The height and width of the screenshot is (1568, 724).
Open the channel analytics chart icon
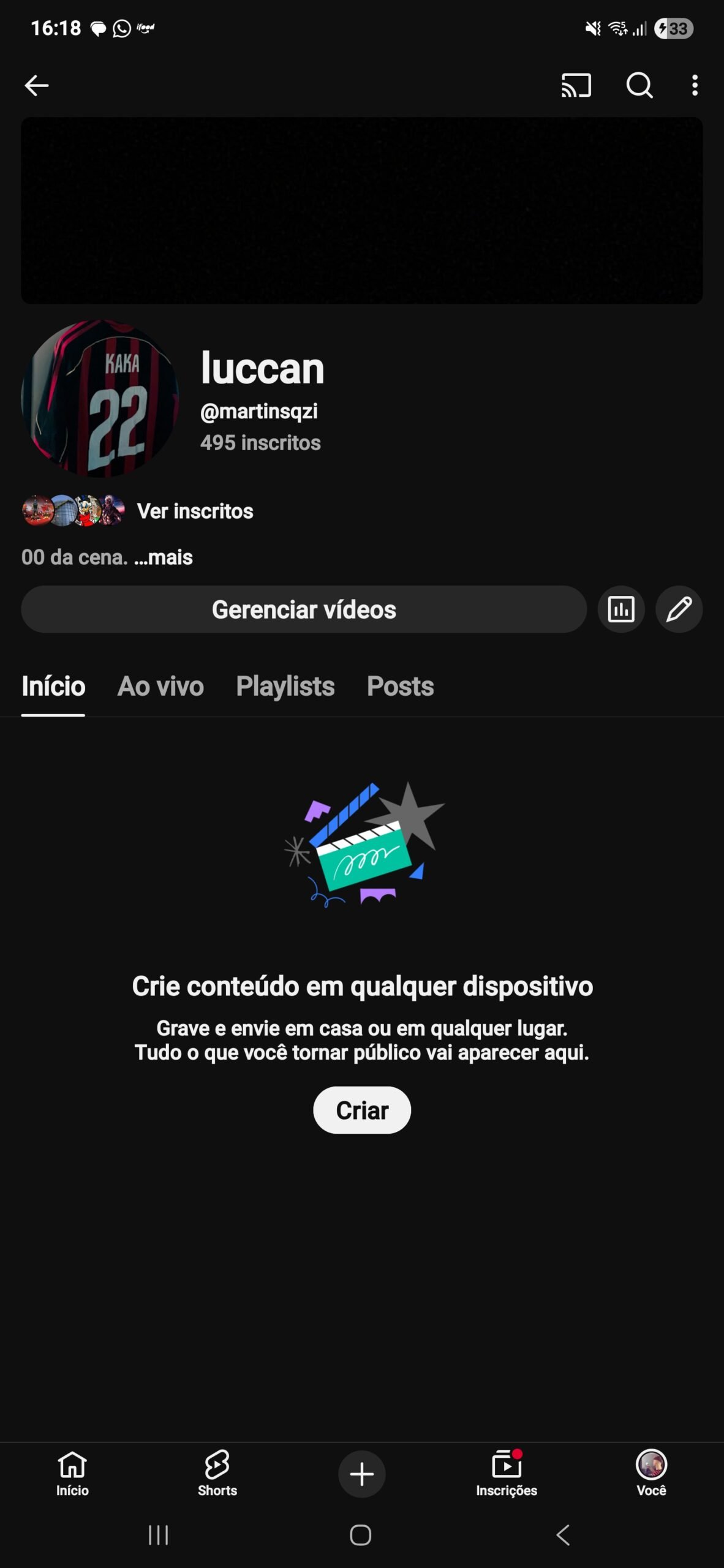point(621,609)
